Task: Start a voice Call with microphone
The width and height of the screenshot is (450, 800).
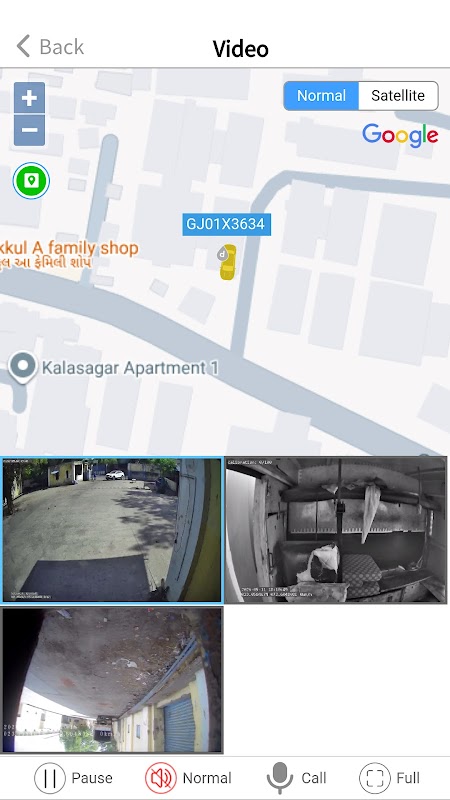Action: 296,778
